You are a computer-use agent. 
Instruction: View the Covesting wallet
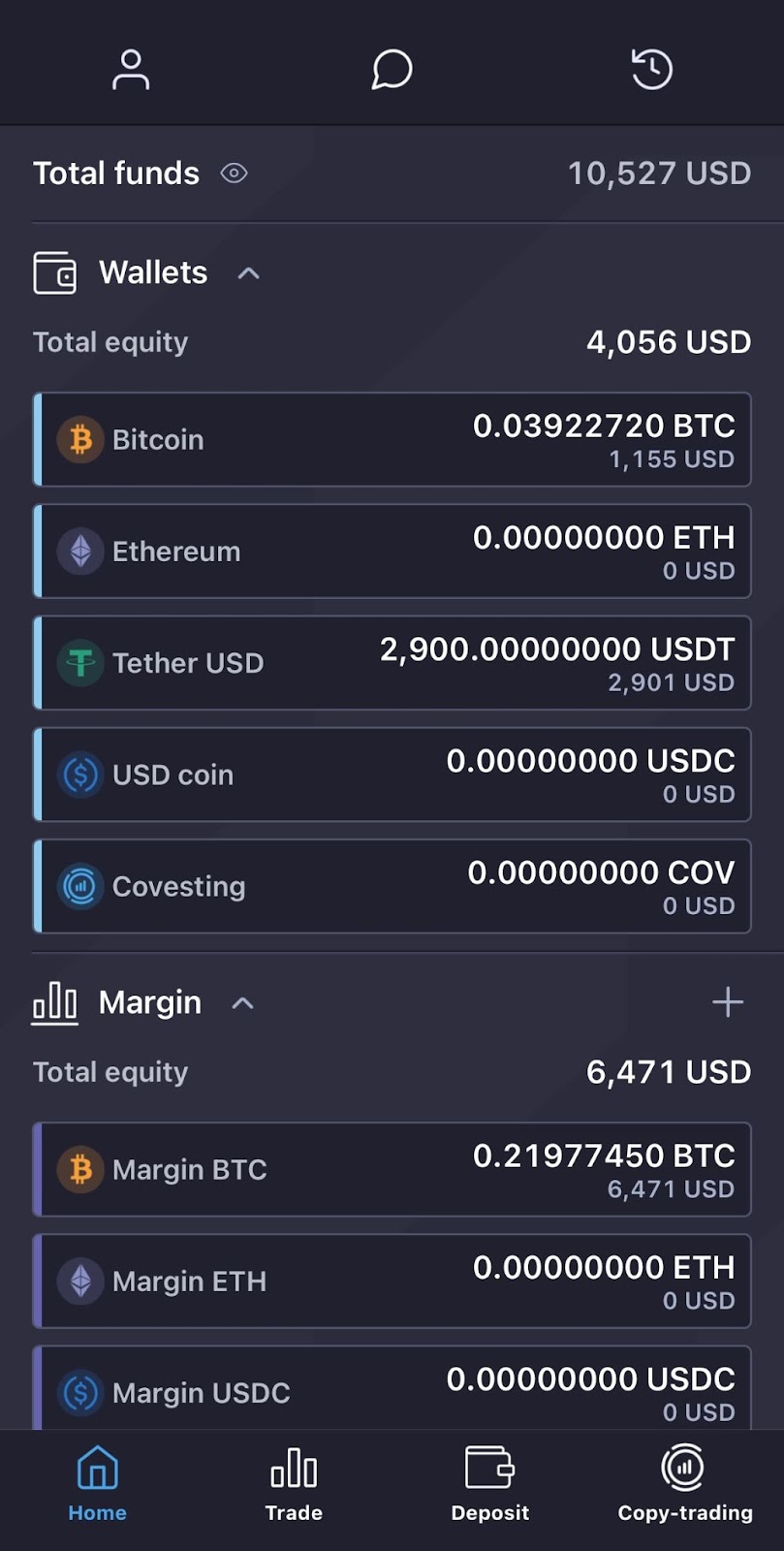click(392, 886)
